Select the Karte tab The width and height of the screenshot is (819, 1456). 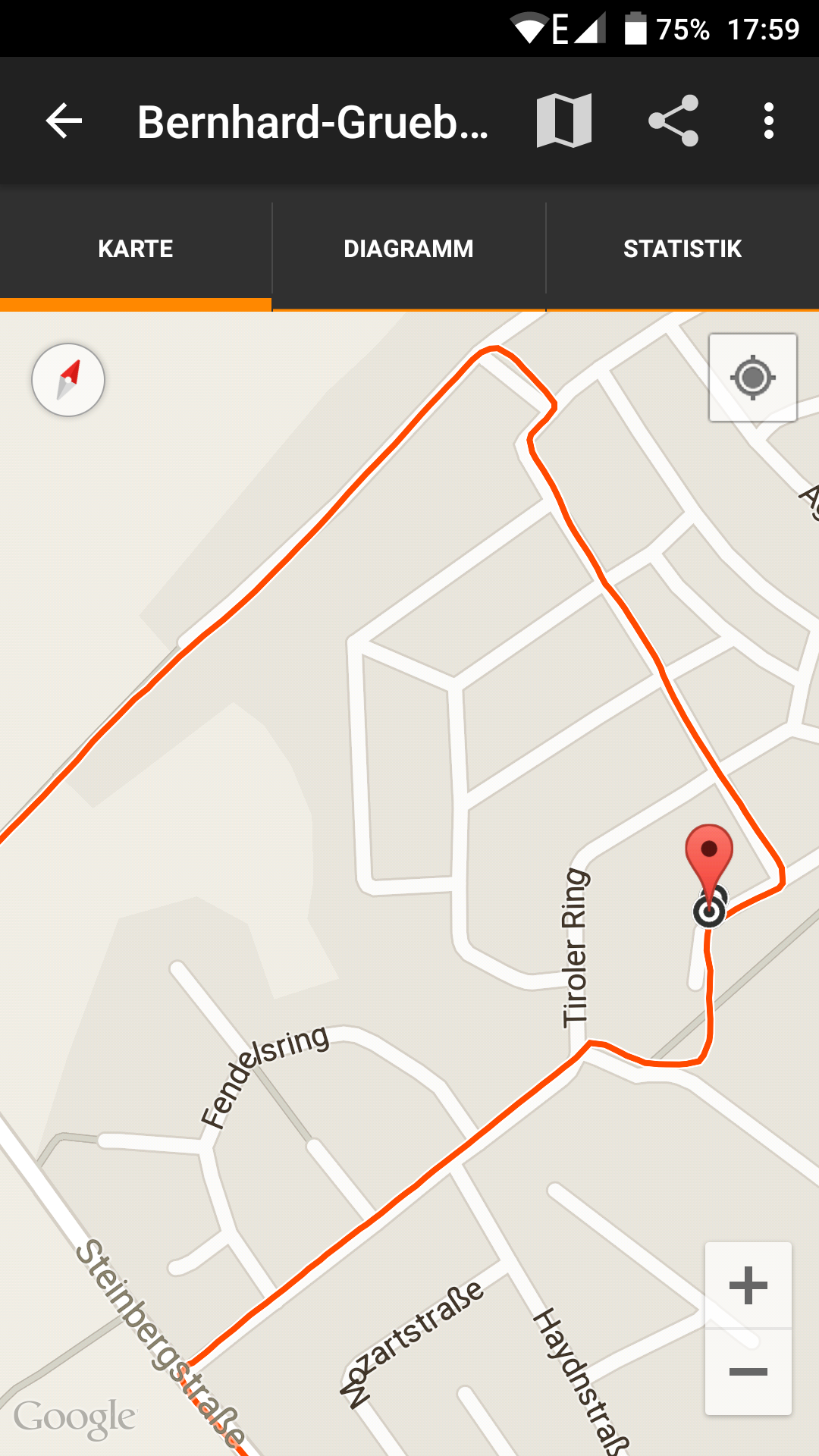pyautogui.click(x=136, y=249)
